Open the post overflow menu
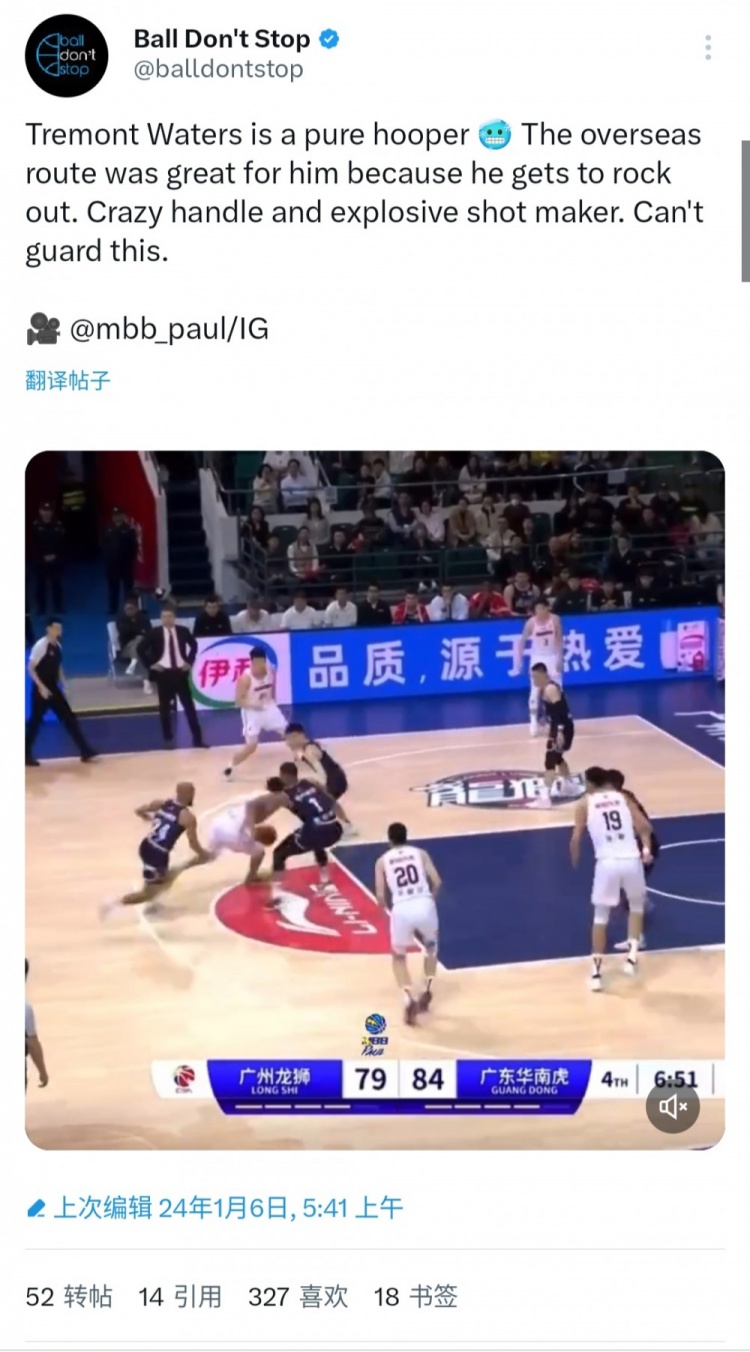Image resolution: width=750 pixels, height=1352 pixels. tap(707, 48)
